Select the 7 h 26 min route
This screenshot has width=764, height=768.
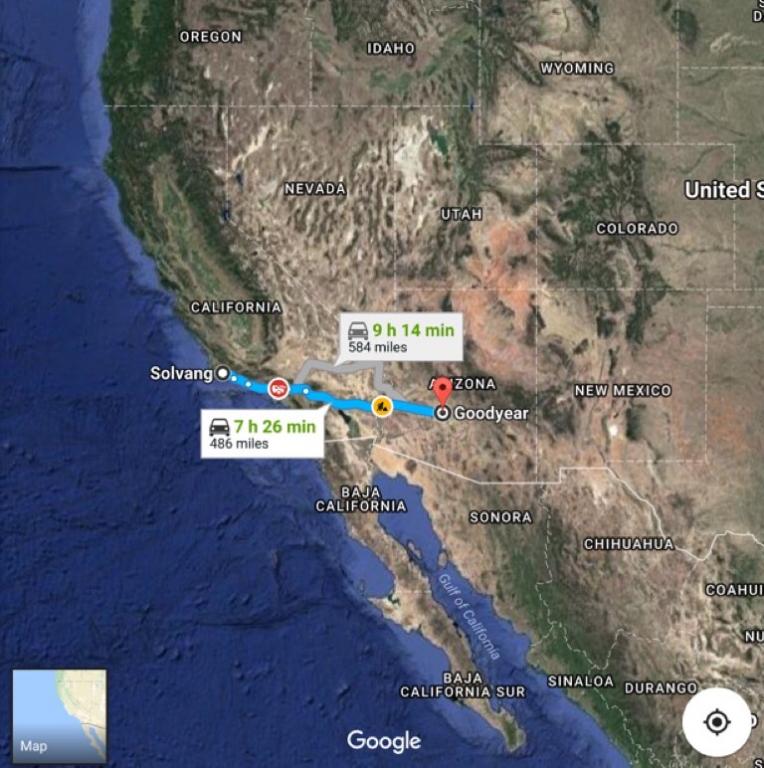(x=262, y=434)
